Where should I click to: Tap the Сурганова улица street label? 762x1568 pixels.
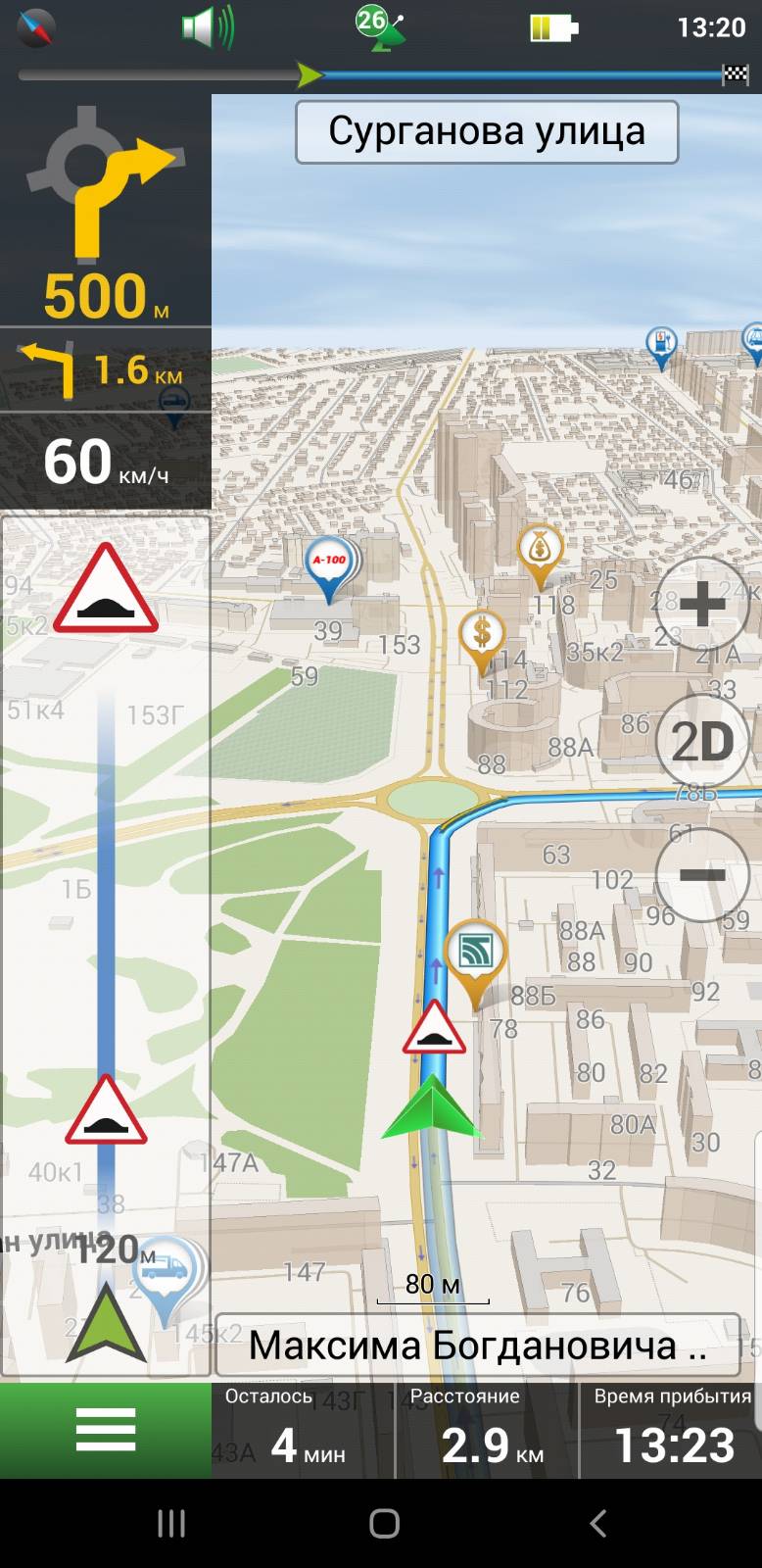point(487,131)
